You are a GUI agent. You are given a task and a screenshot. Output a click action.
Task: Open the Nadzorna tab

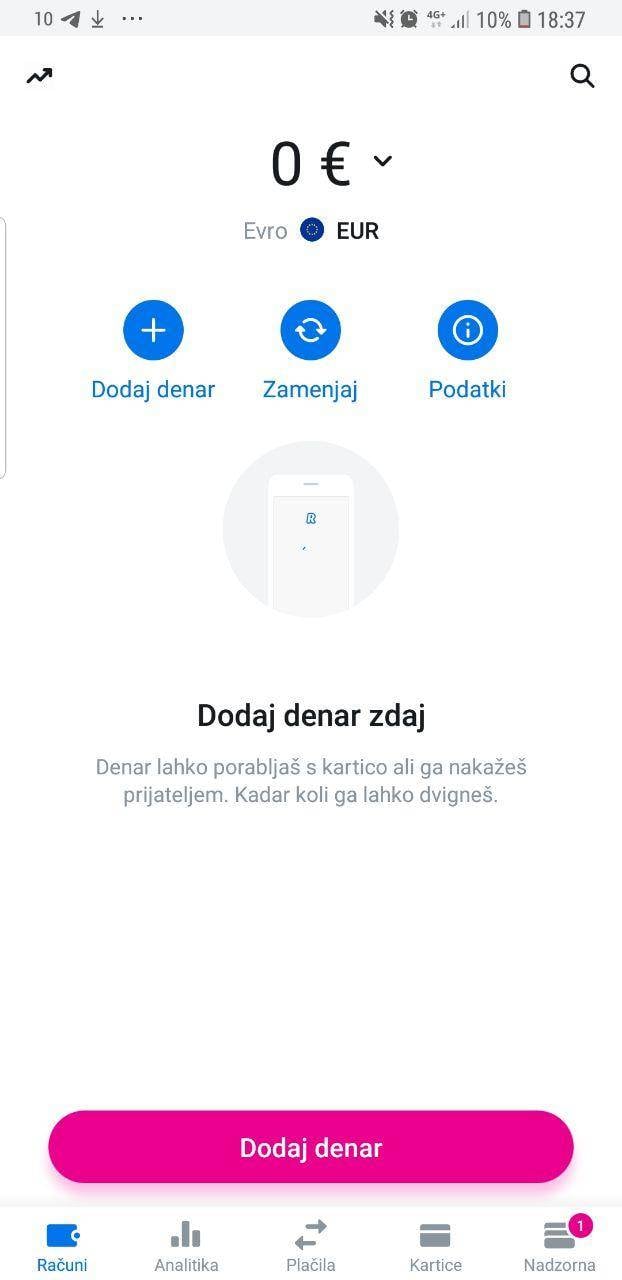[559, 1246]
